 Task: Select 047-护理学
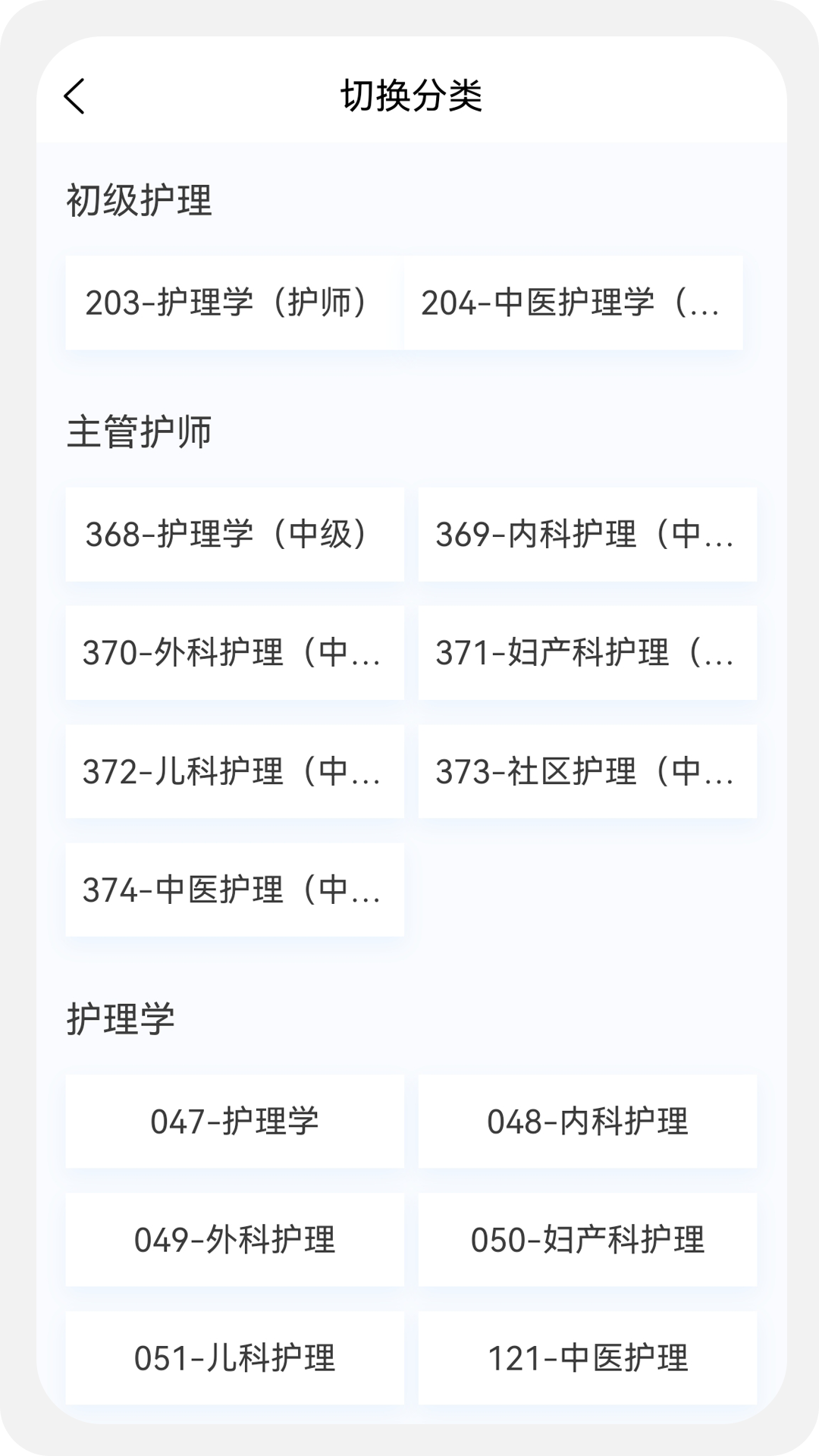[x=234, y=1122]
